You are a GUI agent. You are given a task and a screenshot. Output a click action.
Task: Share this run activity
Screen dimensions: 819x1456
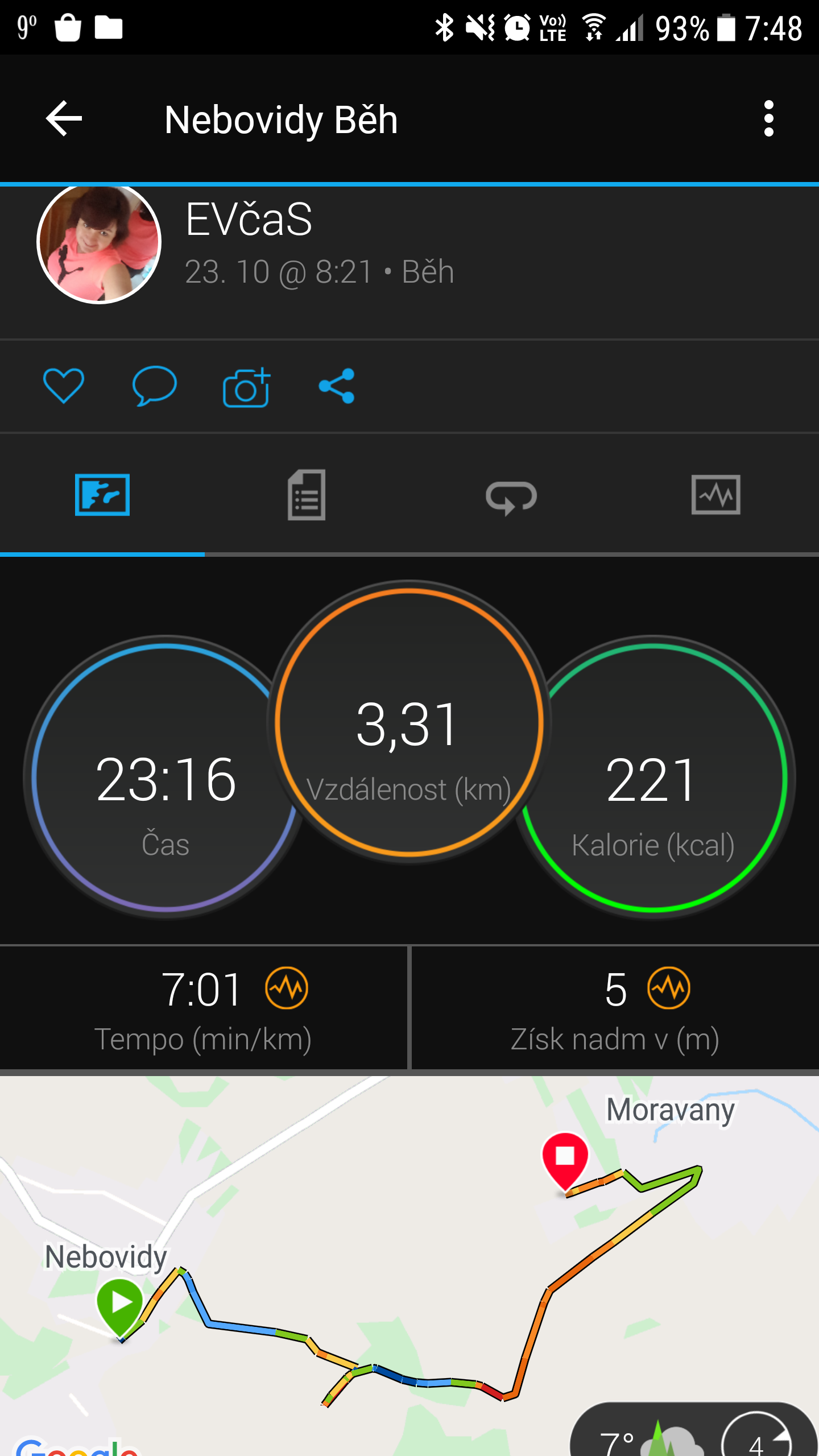click(x=337, y=386)
